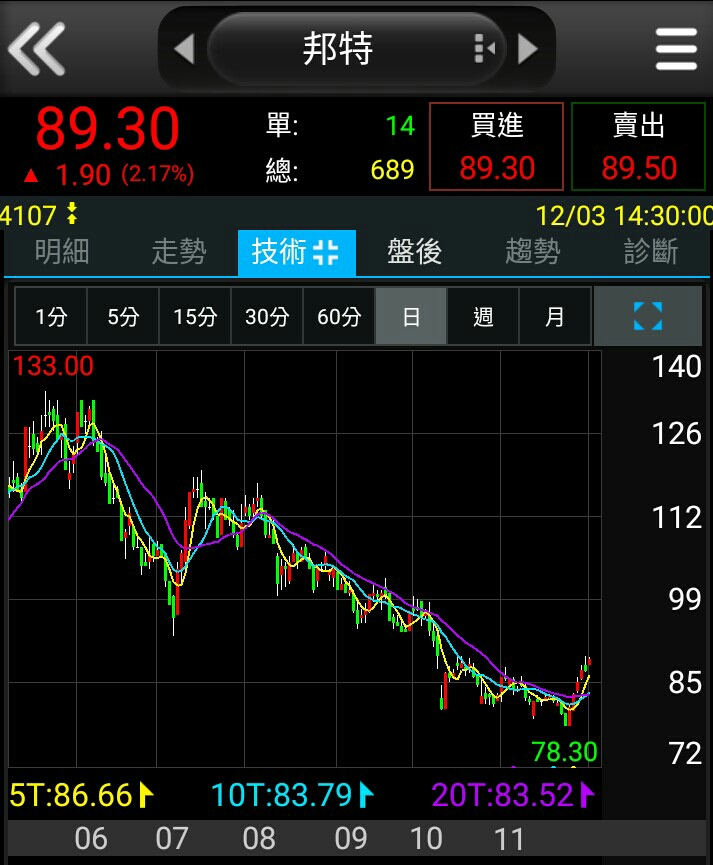Open the 診斷 tab

(650, 252)
